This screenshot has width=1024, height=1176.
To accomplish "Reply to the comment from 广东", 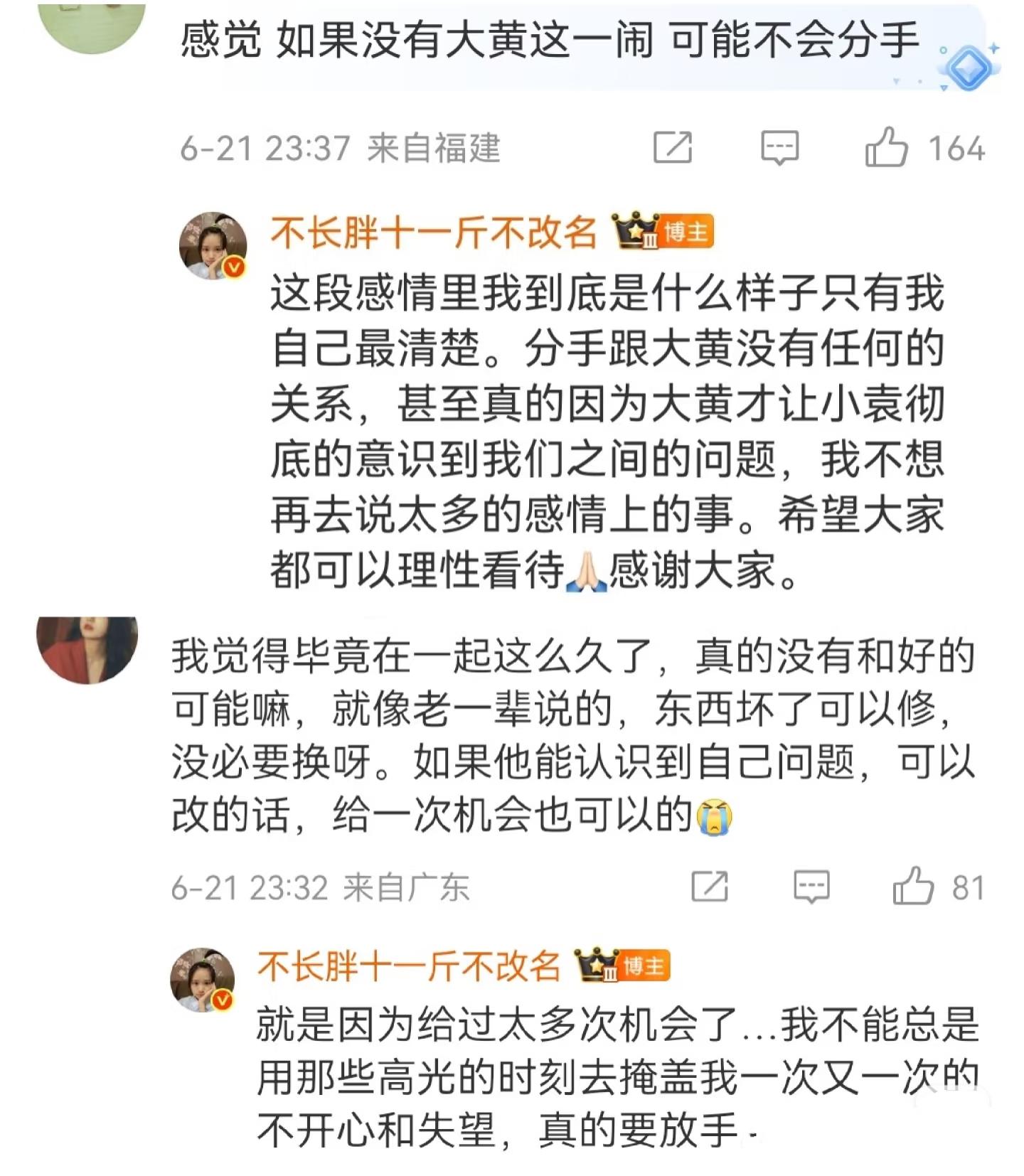I will tap(811, 887).
